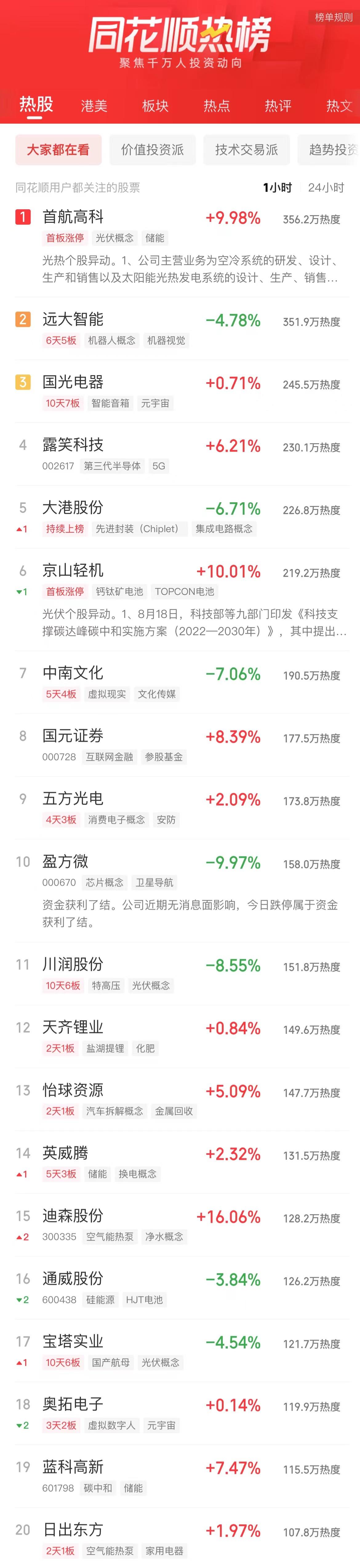Screen dimensions: 360x1568
Task: Open the 榜单规则 ranking rules
Action: (x=333, y=17)
